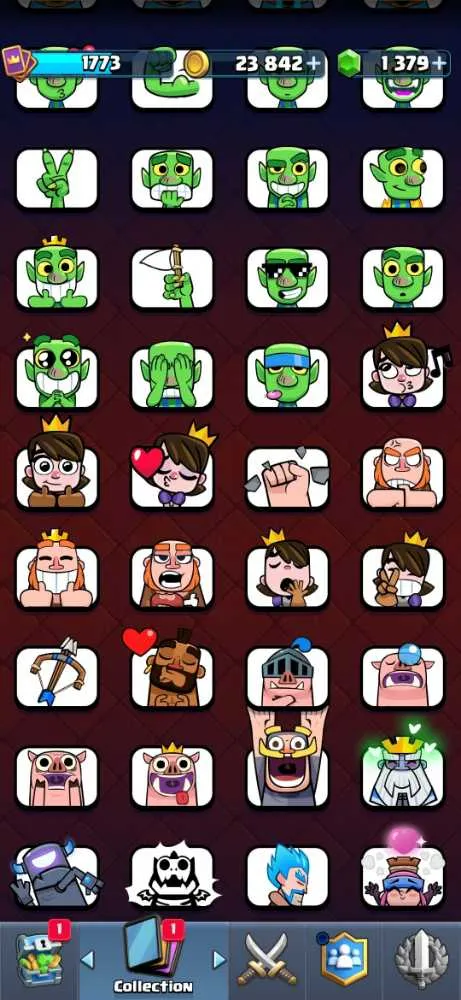Tap the left arrow beside Collection
Viewport: 461px width, 1000px height.
[x=88, y=959]
